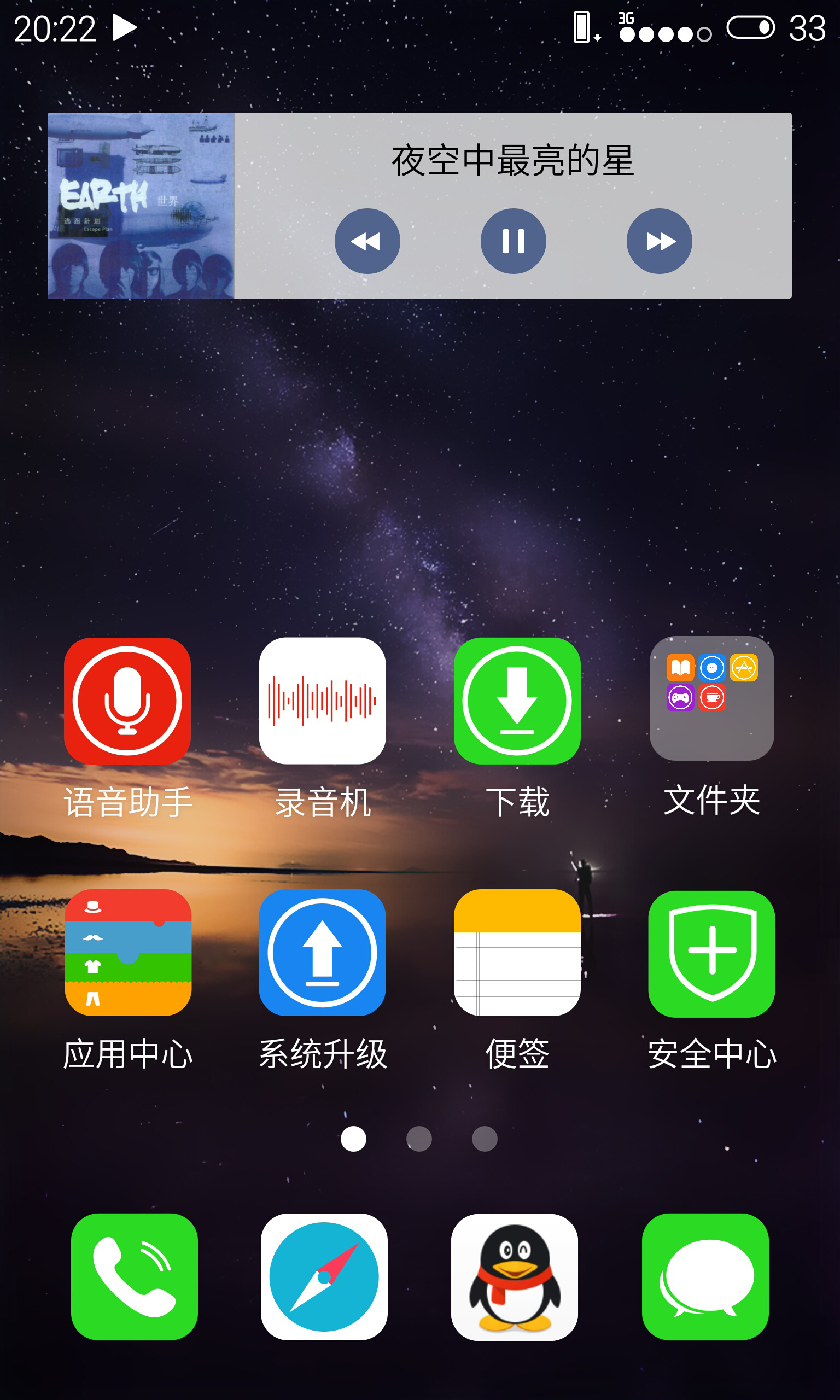Launch the compass browser in the dock
This screenshot has width=840, height=1400.
pyautogui.click(x=324, y=1276)
